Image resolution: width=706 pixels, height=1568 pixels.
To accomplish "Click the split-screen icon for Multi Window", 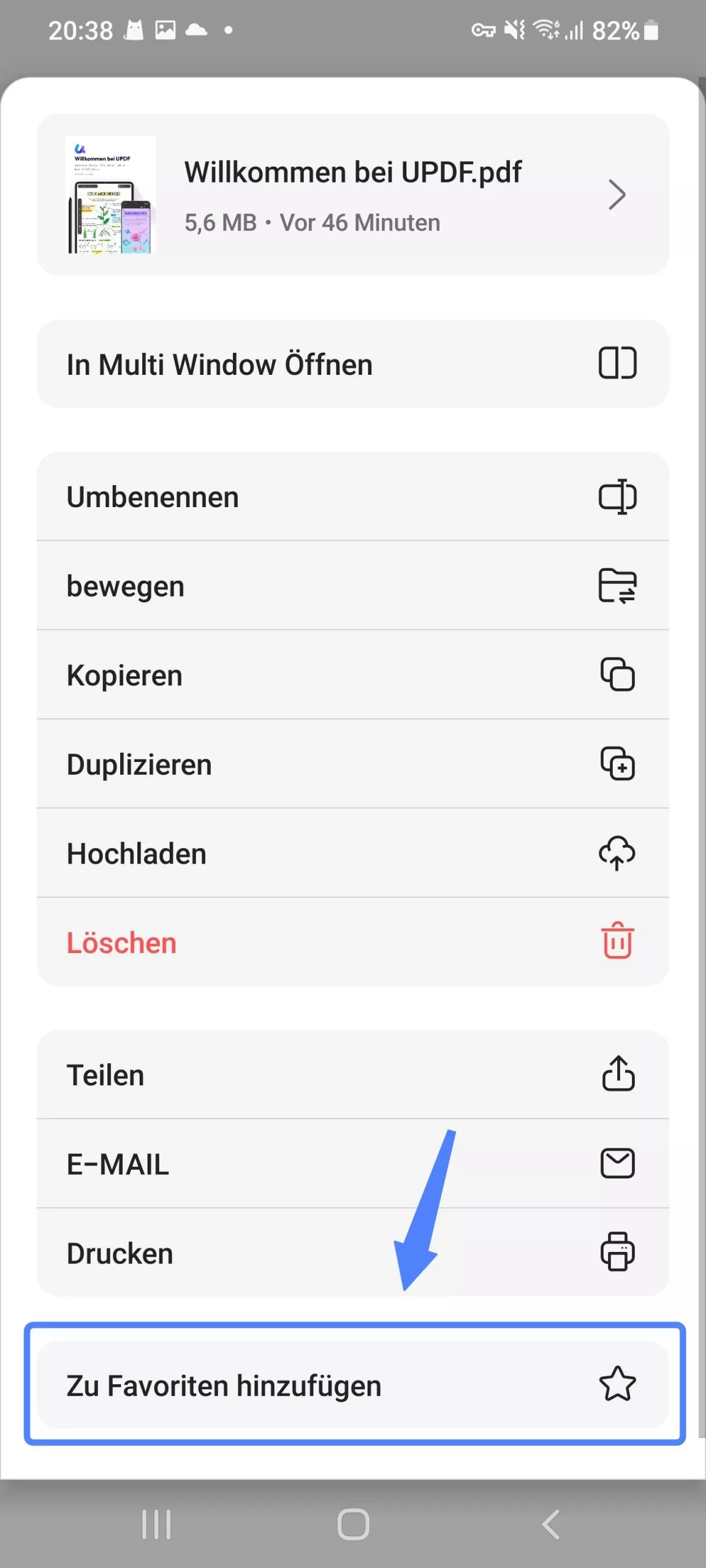I will (618, 364).
